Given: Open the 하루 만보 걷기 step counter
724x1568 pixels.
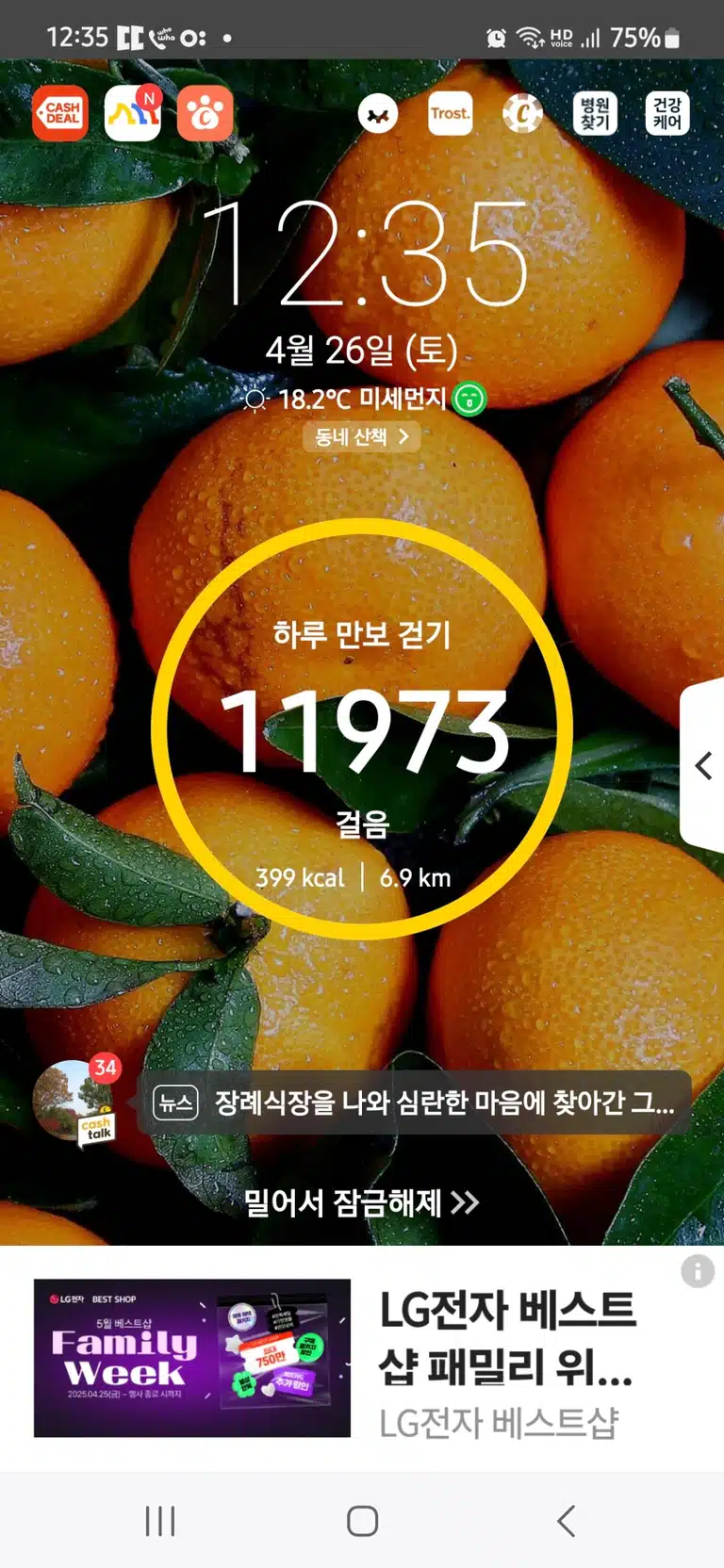Looking at the screenshot, I should [362, 729].
